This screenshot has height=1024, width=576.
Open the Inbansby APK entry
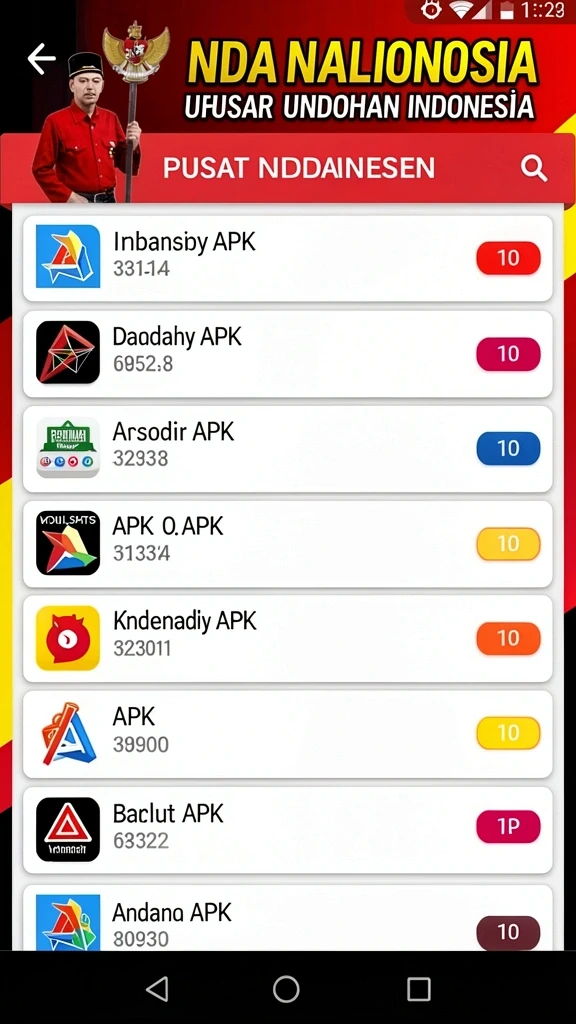[288, 259]
